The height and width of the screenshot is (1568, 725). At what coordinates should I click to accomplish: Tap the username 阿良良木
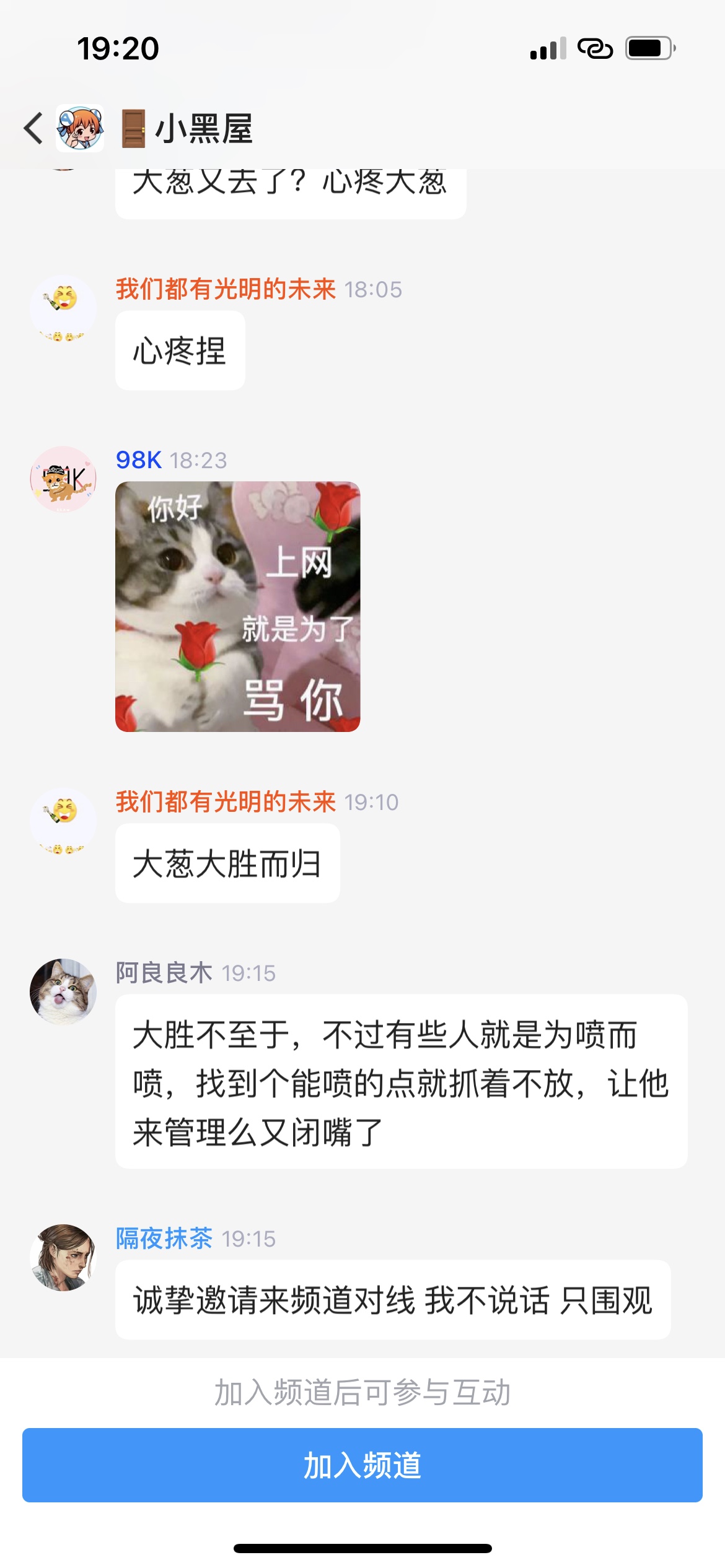click(x=164, y=973)
